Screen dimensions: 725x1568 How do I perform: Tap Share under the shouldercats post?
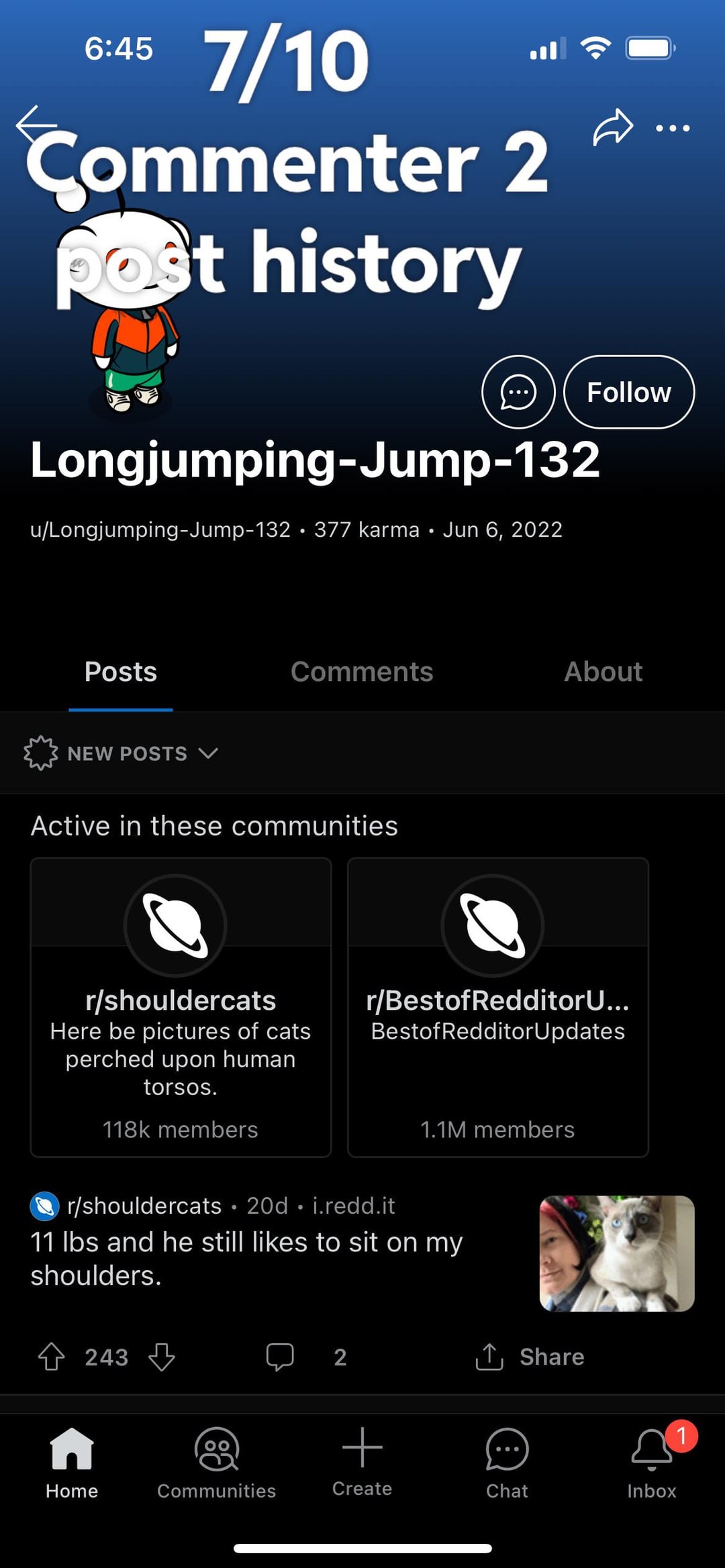[x=530, y=1357]
